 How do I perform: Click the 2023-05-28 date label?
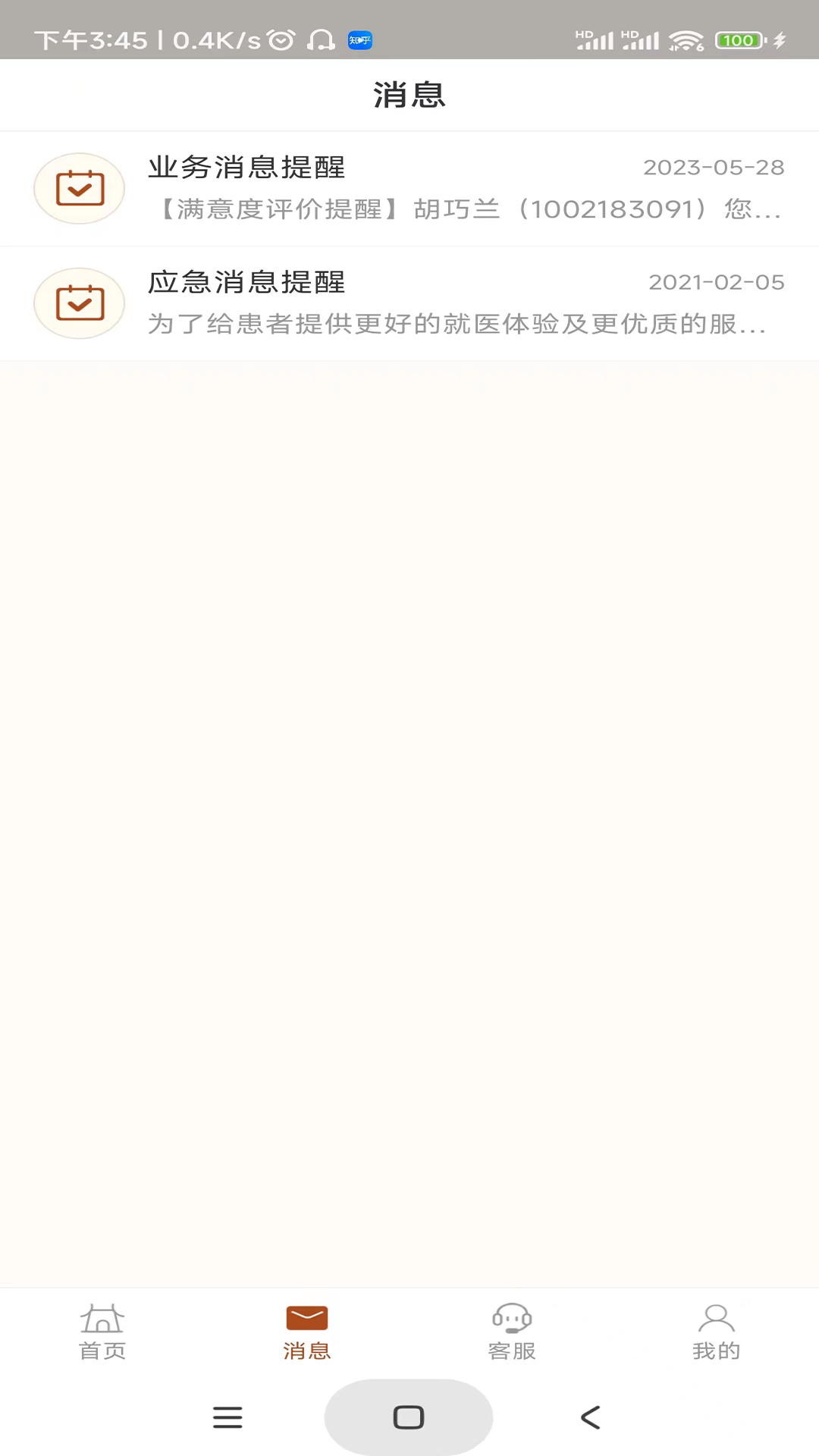click(714, 168)
